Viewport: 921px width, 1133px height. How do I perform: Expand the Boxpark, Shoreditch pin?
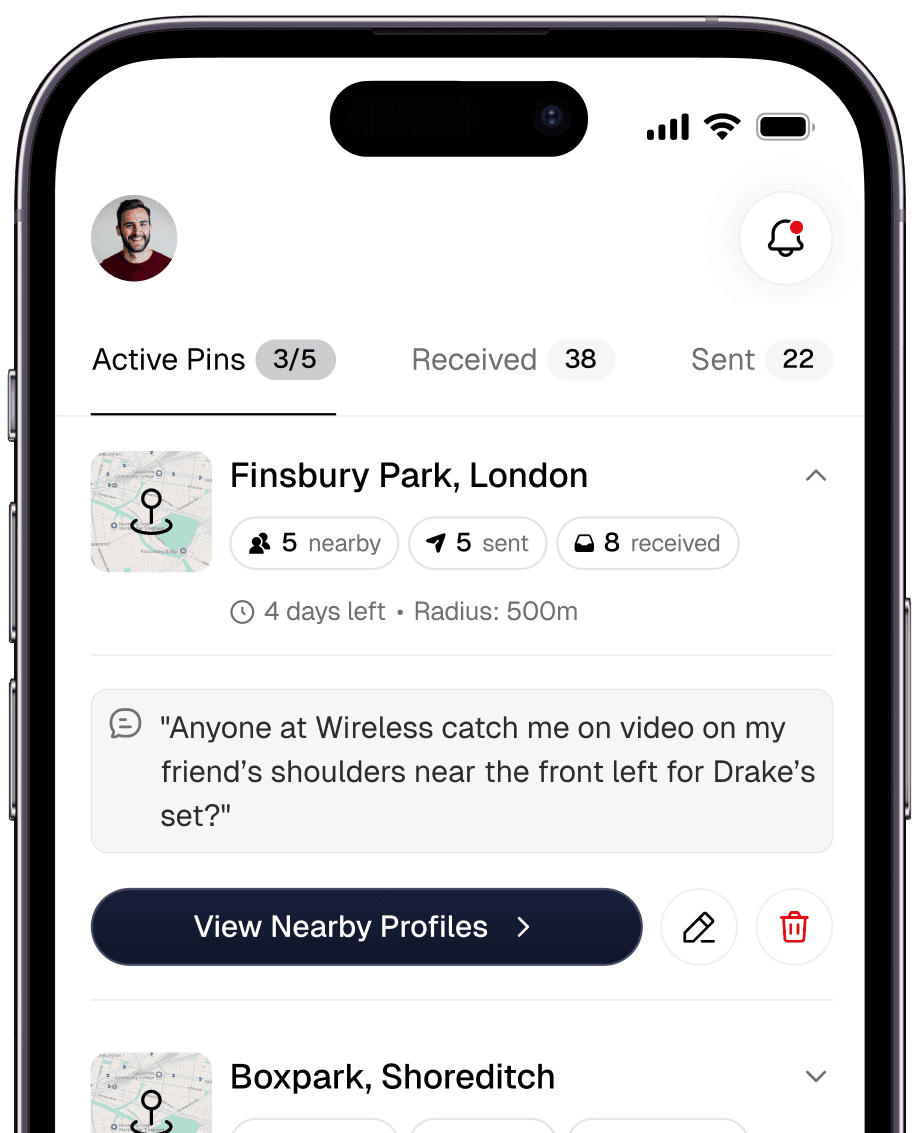[816, 1077]
